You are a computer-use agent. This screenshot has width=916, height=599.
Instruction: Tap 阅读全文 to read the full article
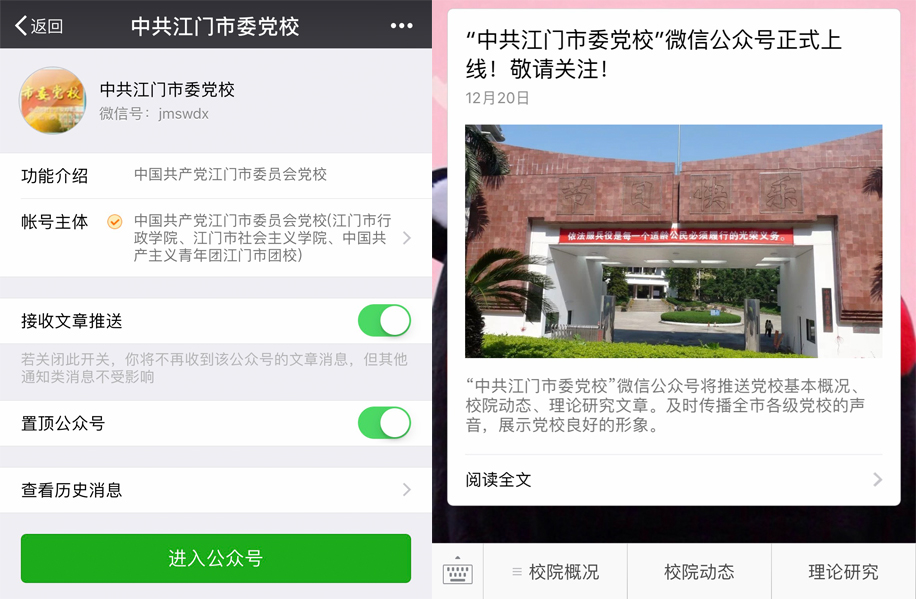coord(673,480)
